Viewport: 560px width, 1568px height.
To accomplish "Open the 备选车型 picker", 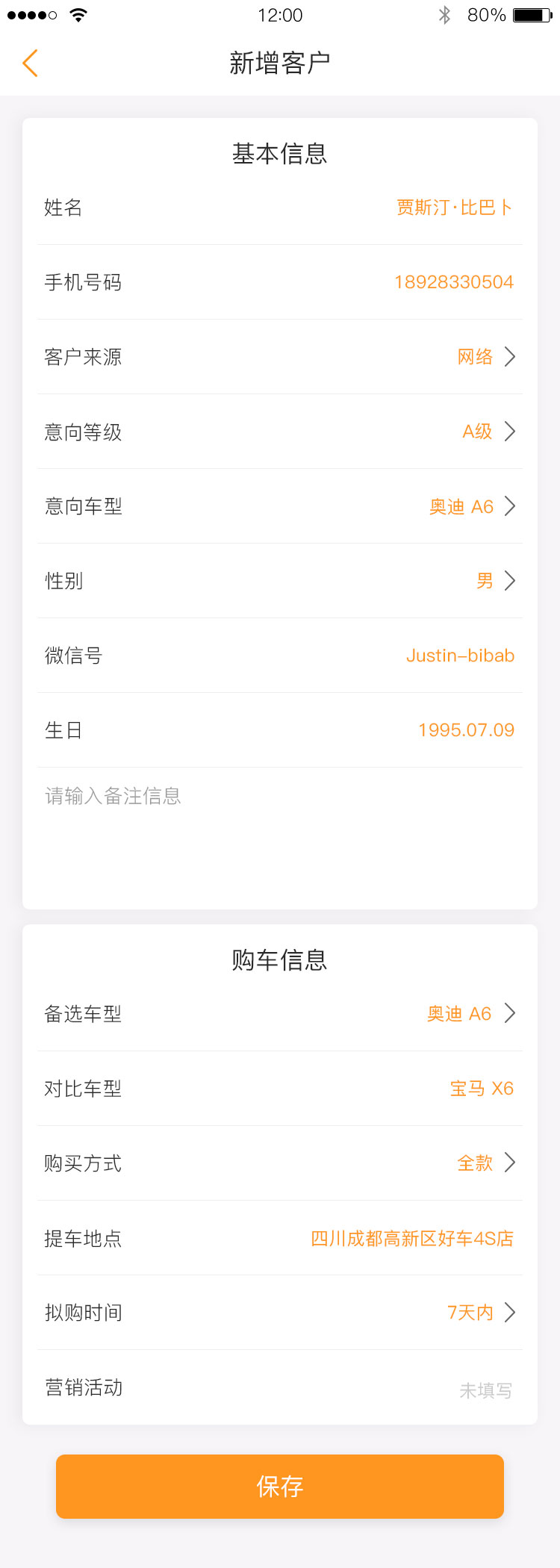I will click(x=470, y=1014).
